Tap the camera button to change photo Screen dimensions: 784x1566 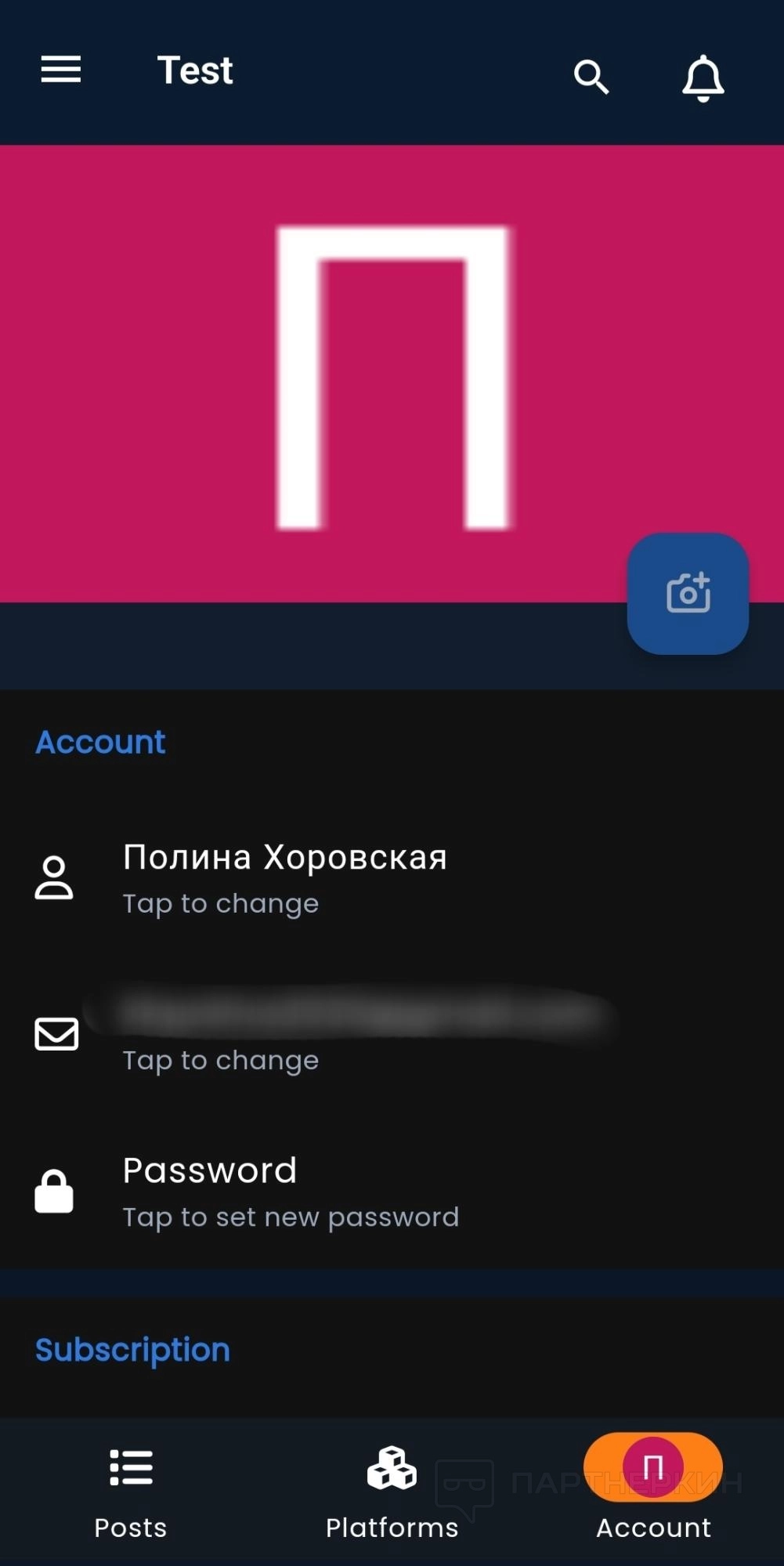click(688, 594)
